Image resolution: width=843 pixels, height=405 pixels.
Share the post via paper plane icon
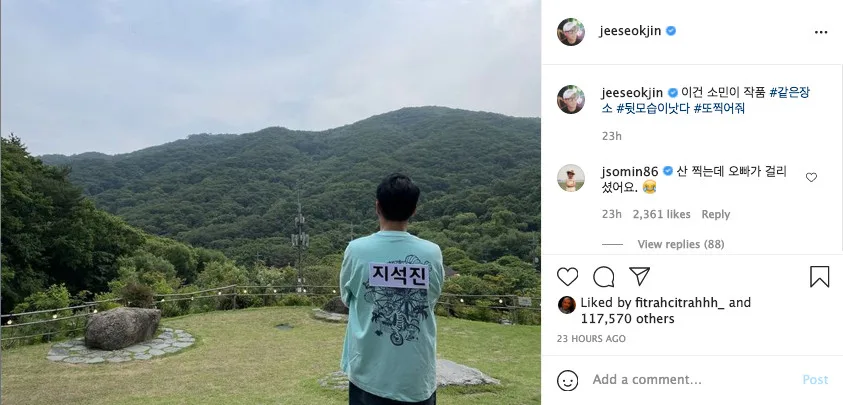point(640,277)
